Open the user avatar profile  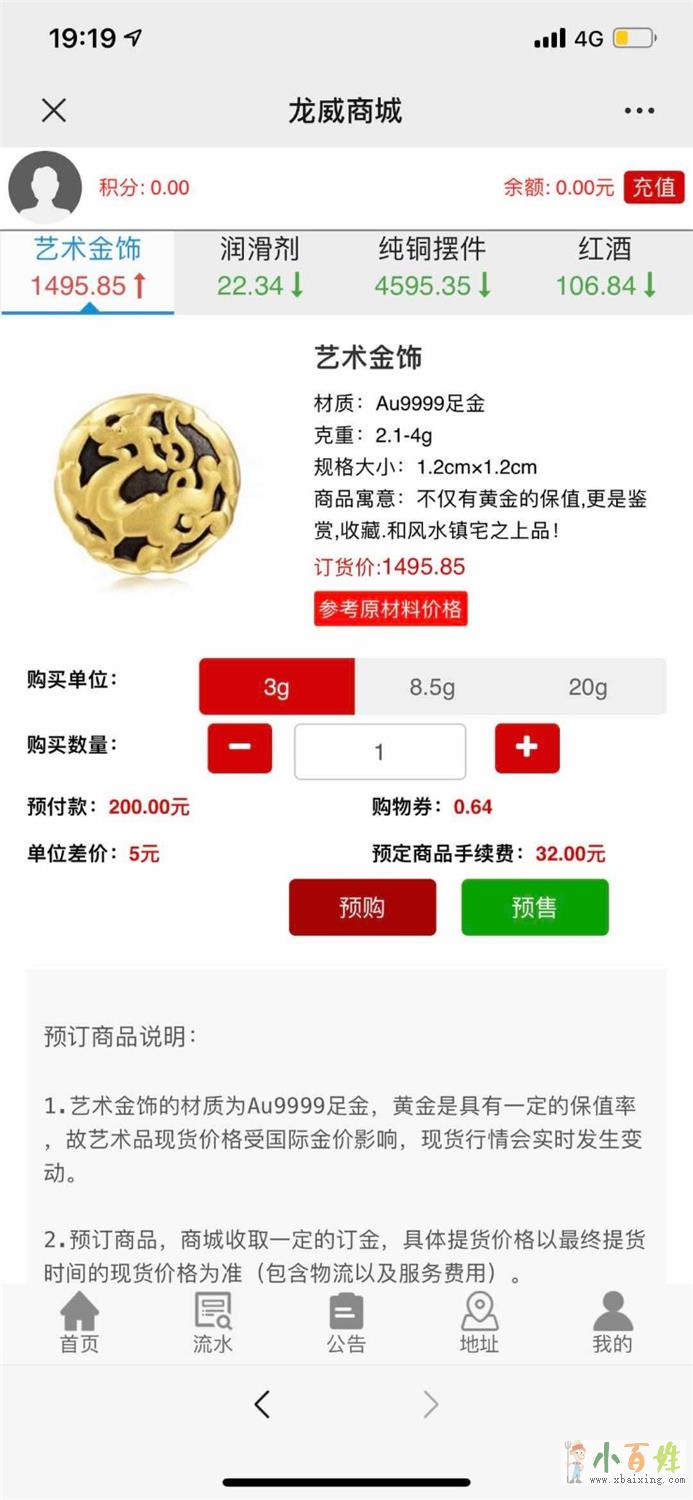45,187
